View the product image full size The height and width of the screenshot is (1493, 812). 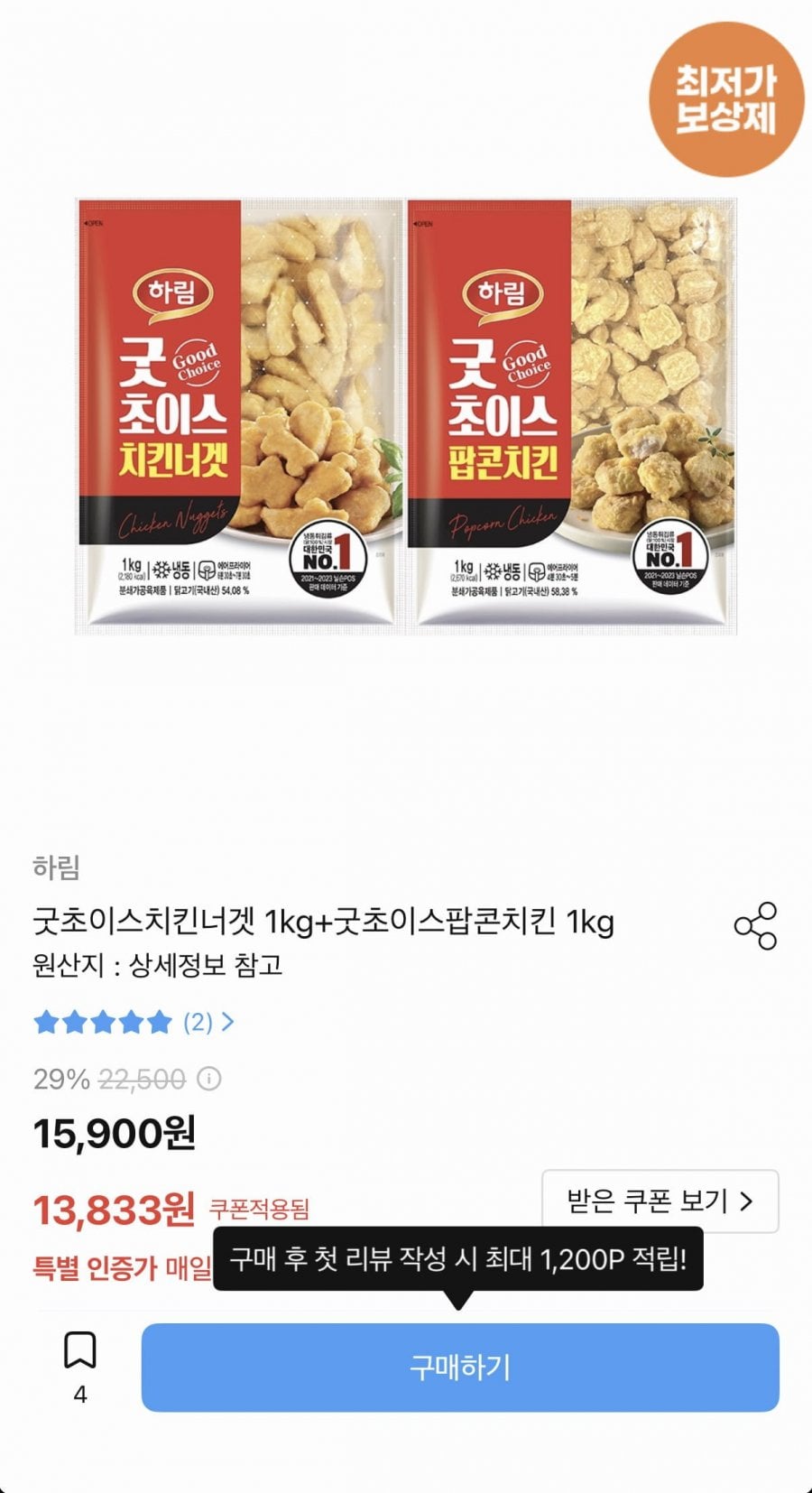pyautogui.click(x=406, y=416)
